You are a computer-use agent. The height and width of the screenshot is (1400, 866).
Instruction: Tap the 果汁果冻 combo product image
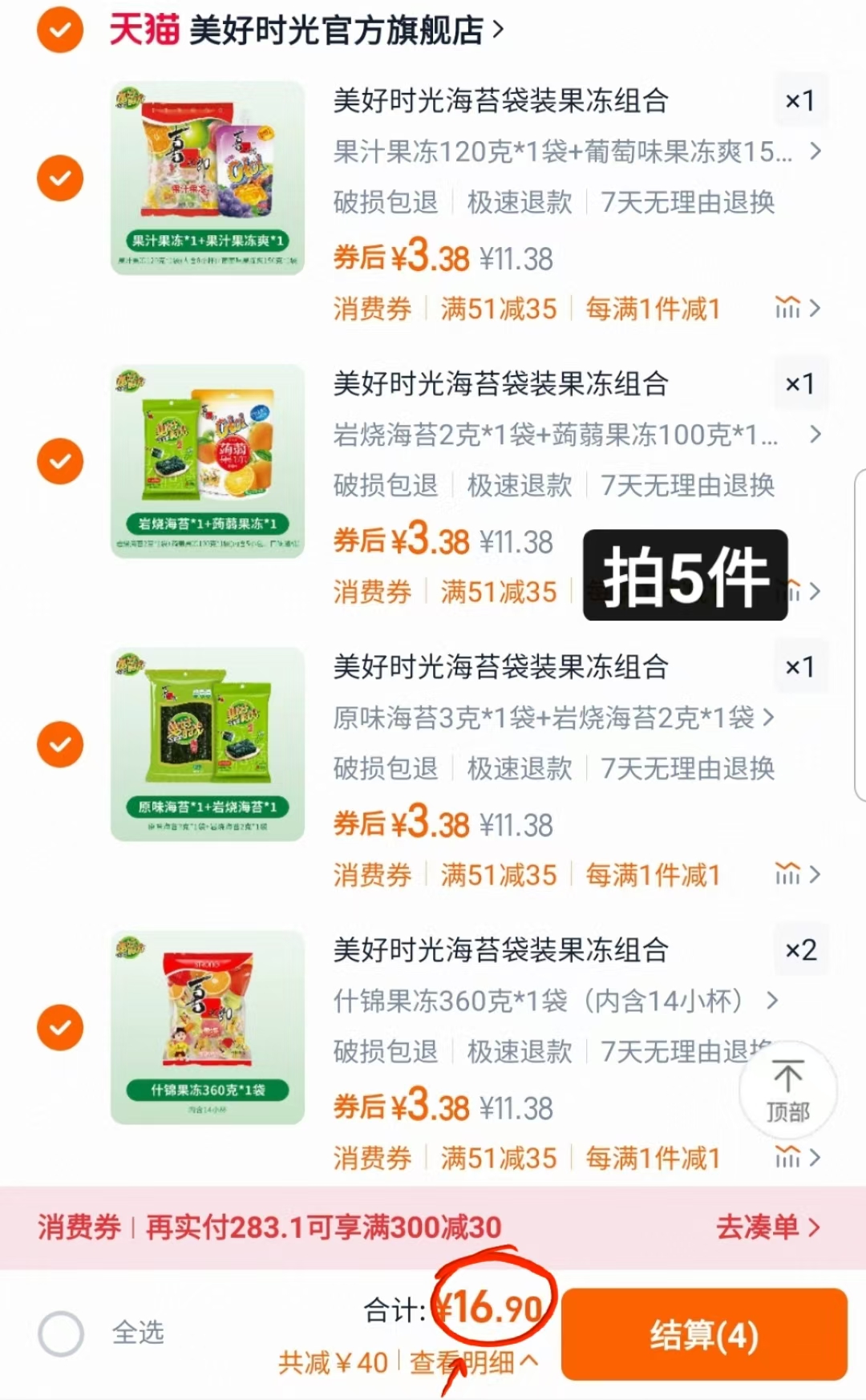[x=207, y=176]
